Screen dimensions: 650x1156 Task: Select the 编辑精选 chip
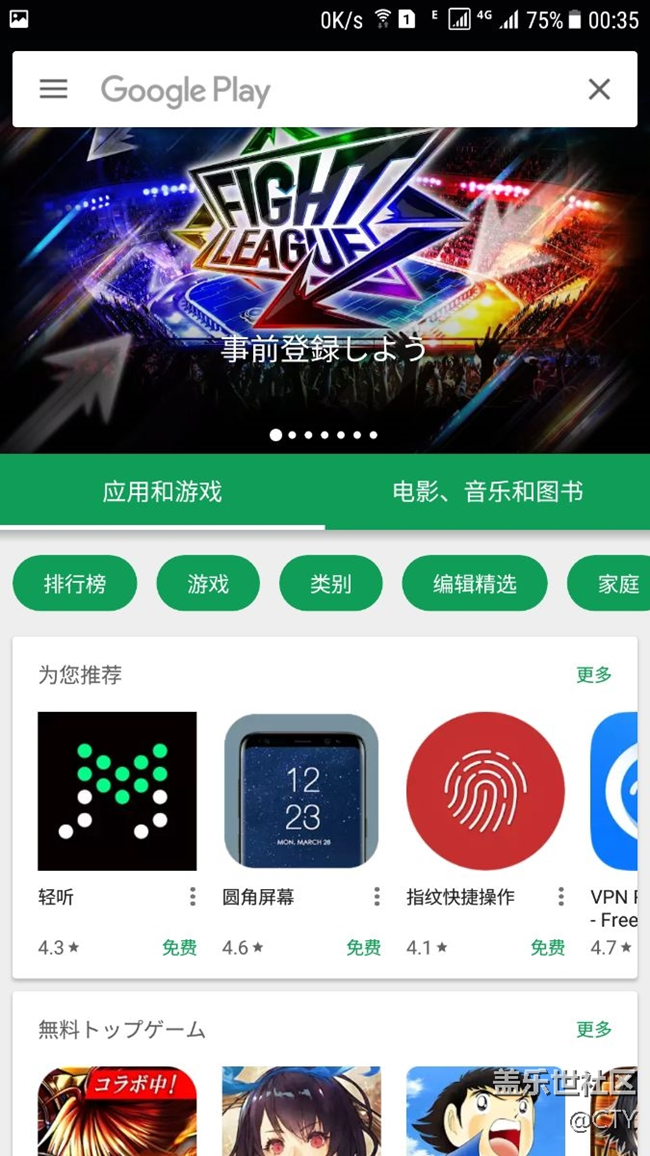(x=474, y=583)
